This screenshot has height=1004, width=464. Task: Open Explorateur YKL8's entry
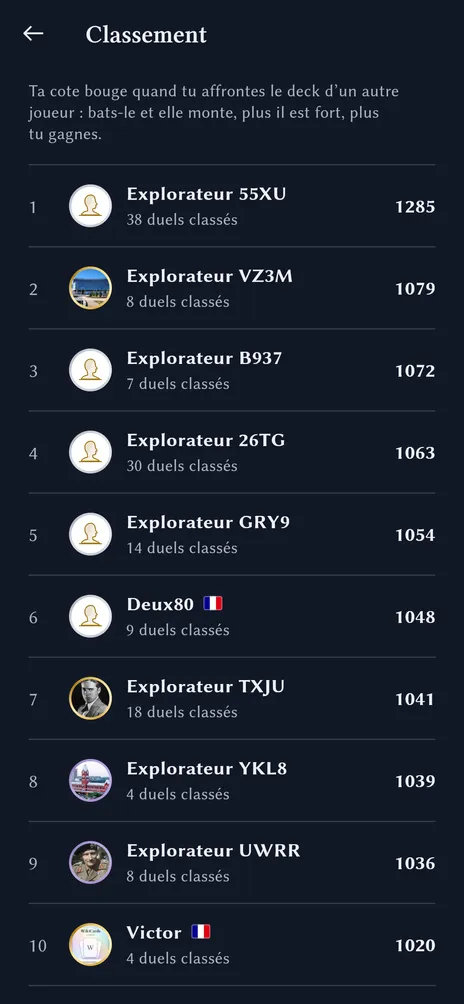pyautogui.click(x=232, y=780)
